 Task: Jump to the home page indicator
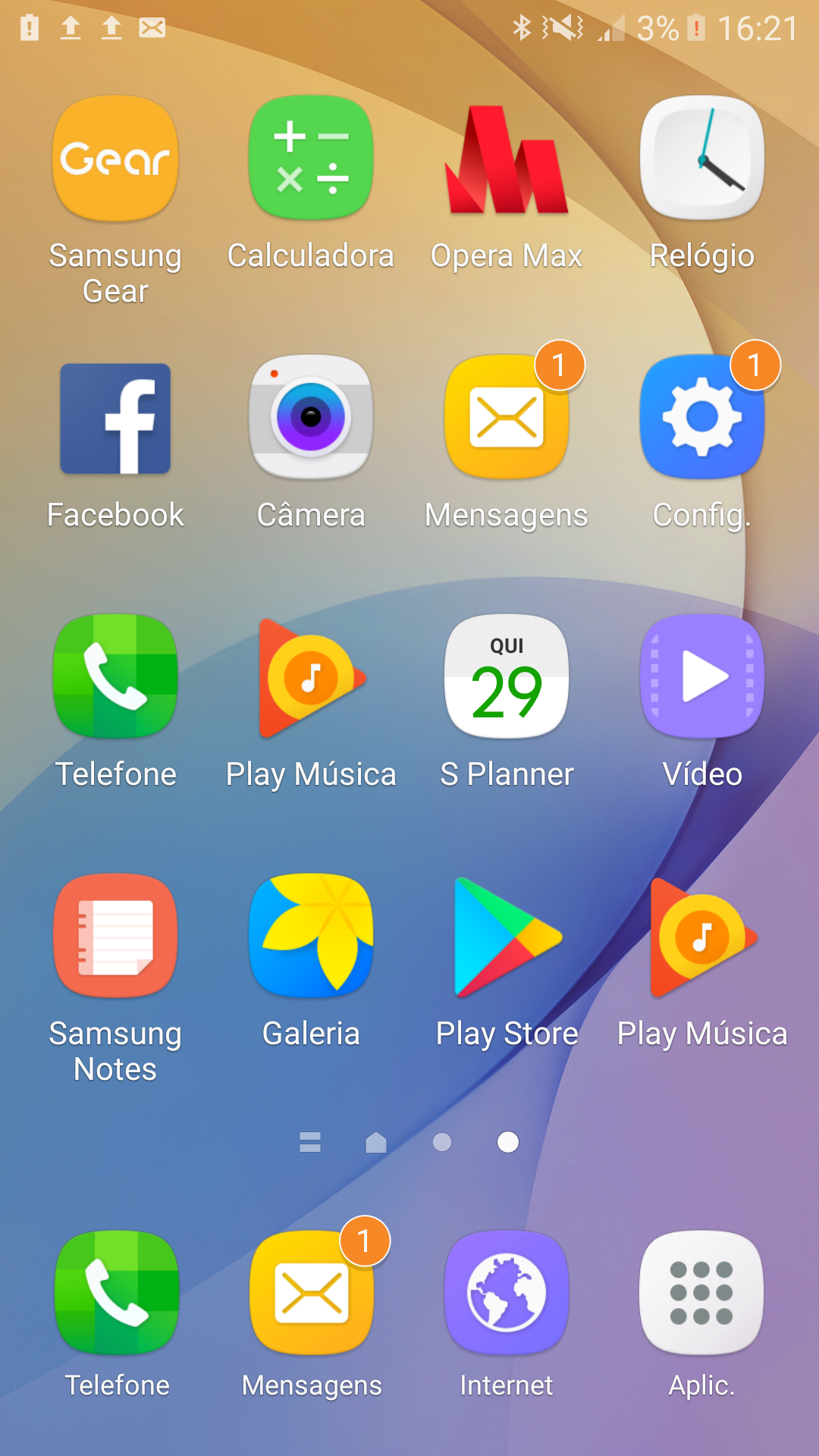(x=376, y=1142)
